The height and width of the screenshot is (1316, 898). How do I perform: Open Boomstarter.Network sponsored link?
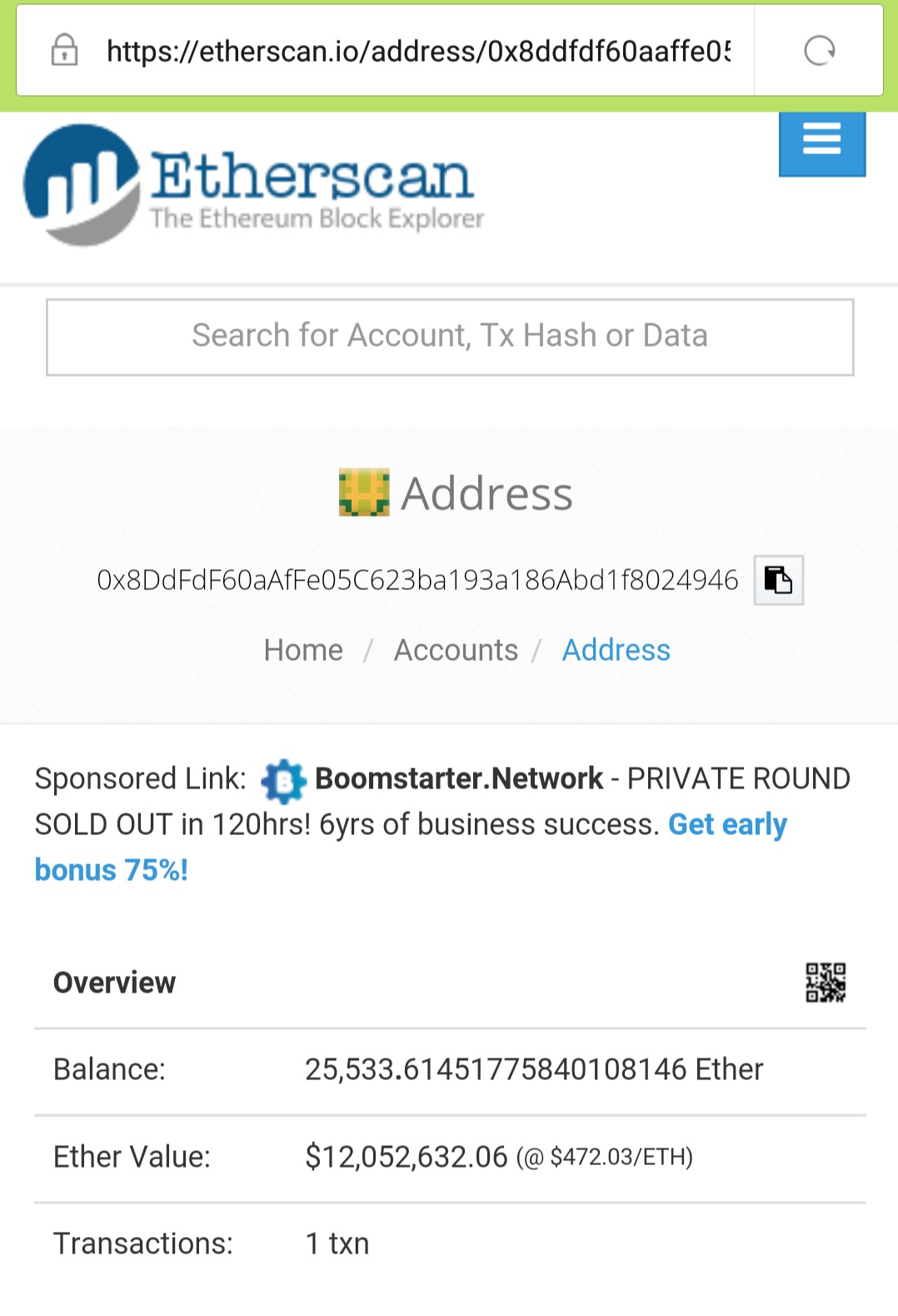pos(458,779)
